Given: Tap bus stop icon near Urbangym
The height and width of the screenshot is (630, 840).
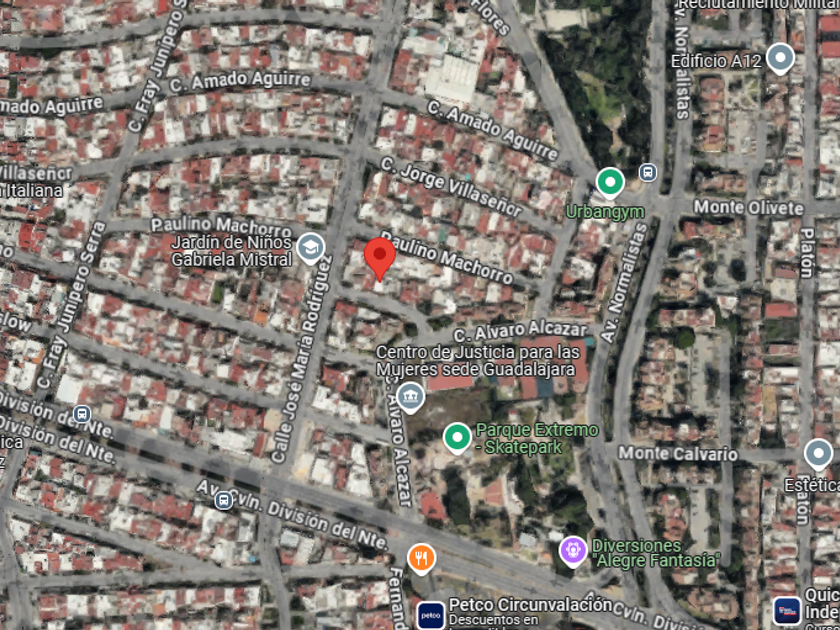Looking at the screenshot, I should point(648,173).
